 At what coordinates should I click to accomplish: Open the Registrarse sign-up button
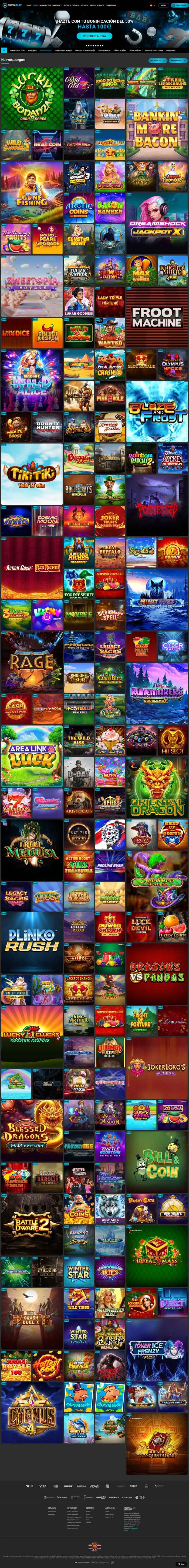tap(180, 5)
